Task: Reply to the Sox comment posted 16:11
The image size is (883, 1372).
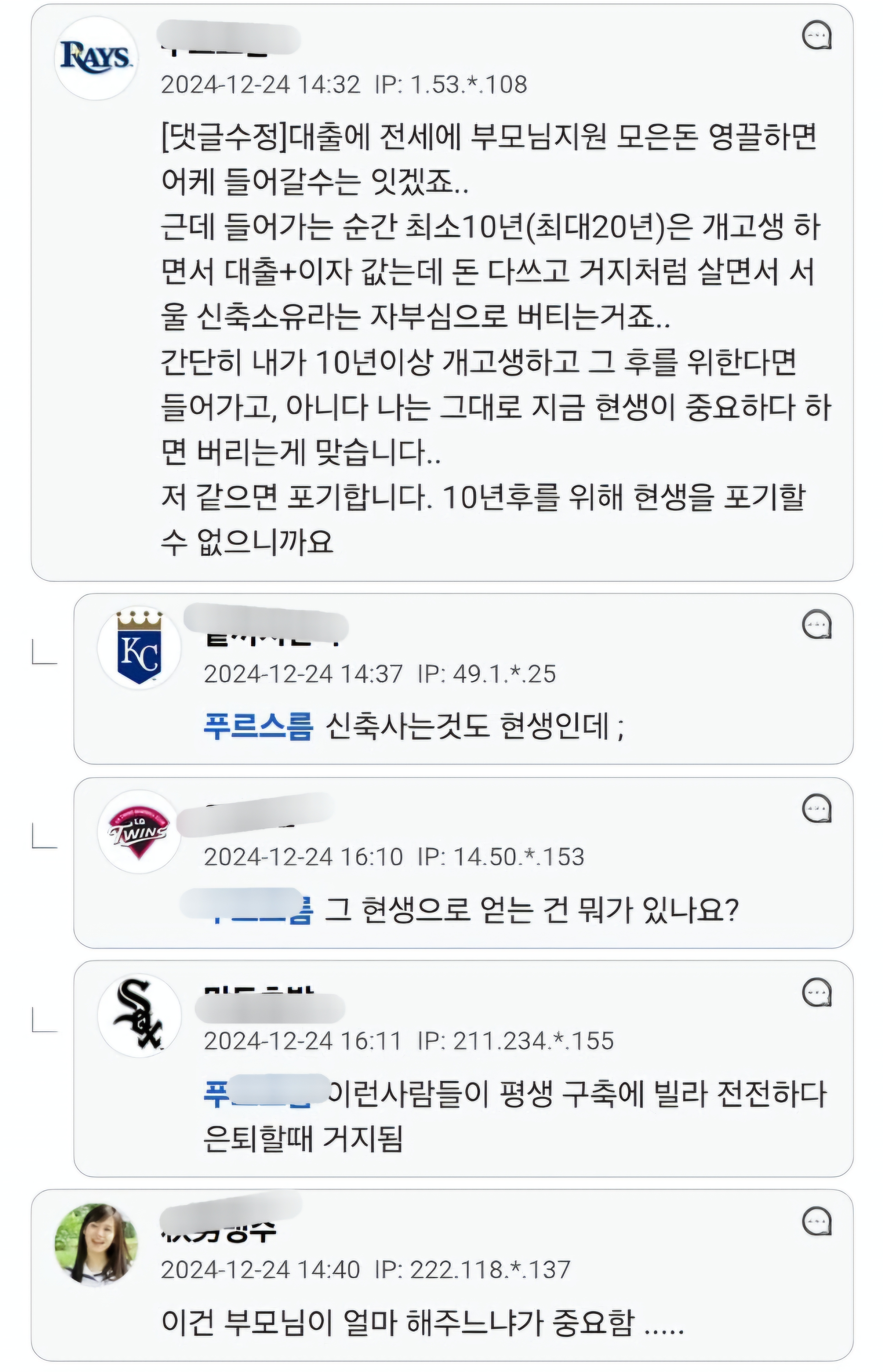Action: pyautogui.click(x=816, y=992)
